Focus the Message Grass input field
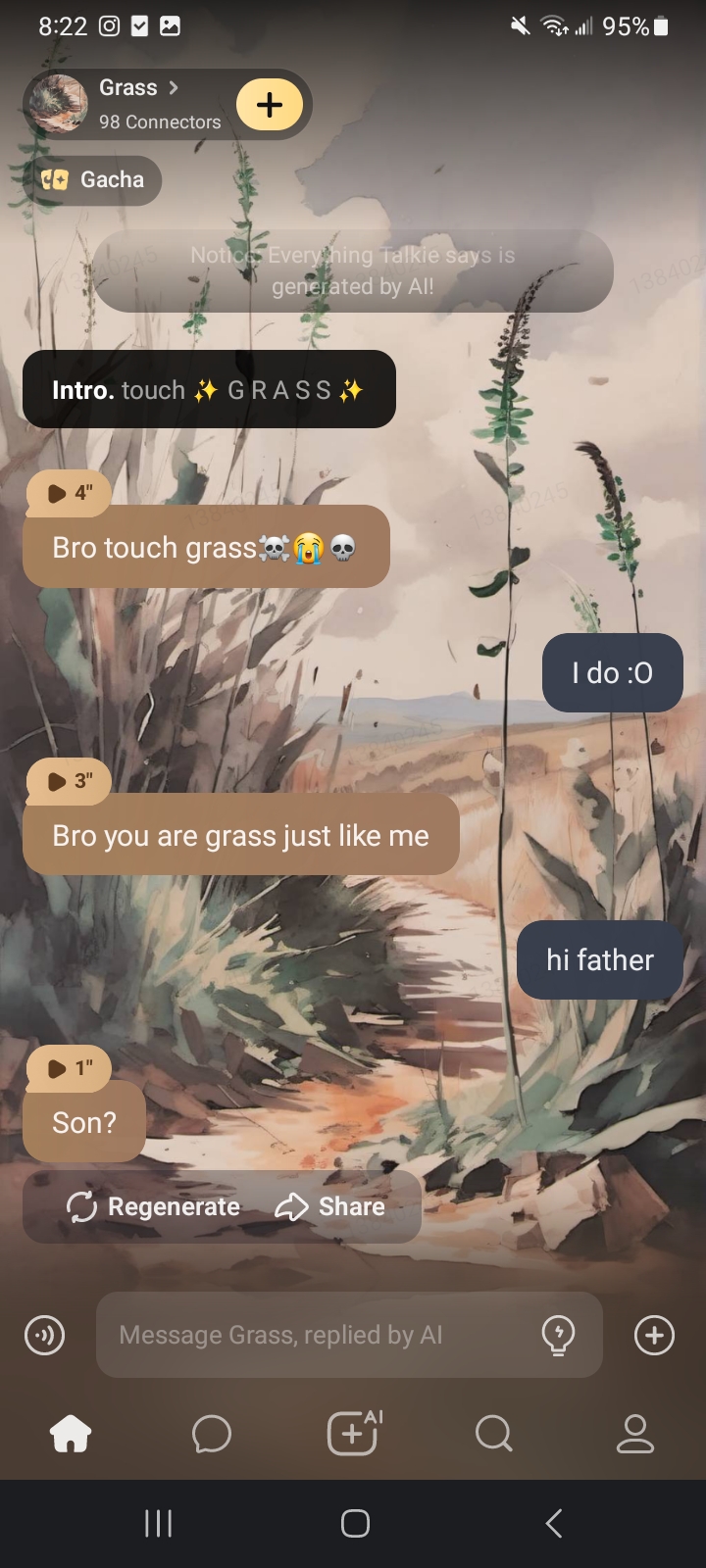This screenshot has width=706, height=1568. 314,1335
